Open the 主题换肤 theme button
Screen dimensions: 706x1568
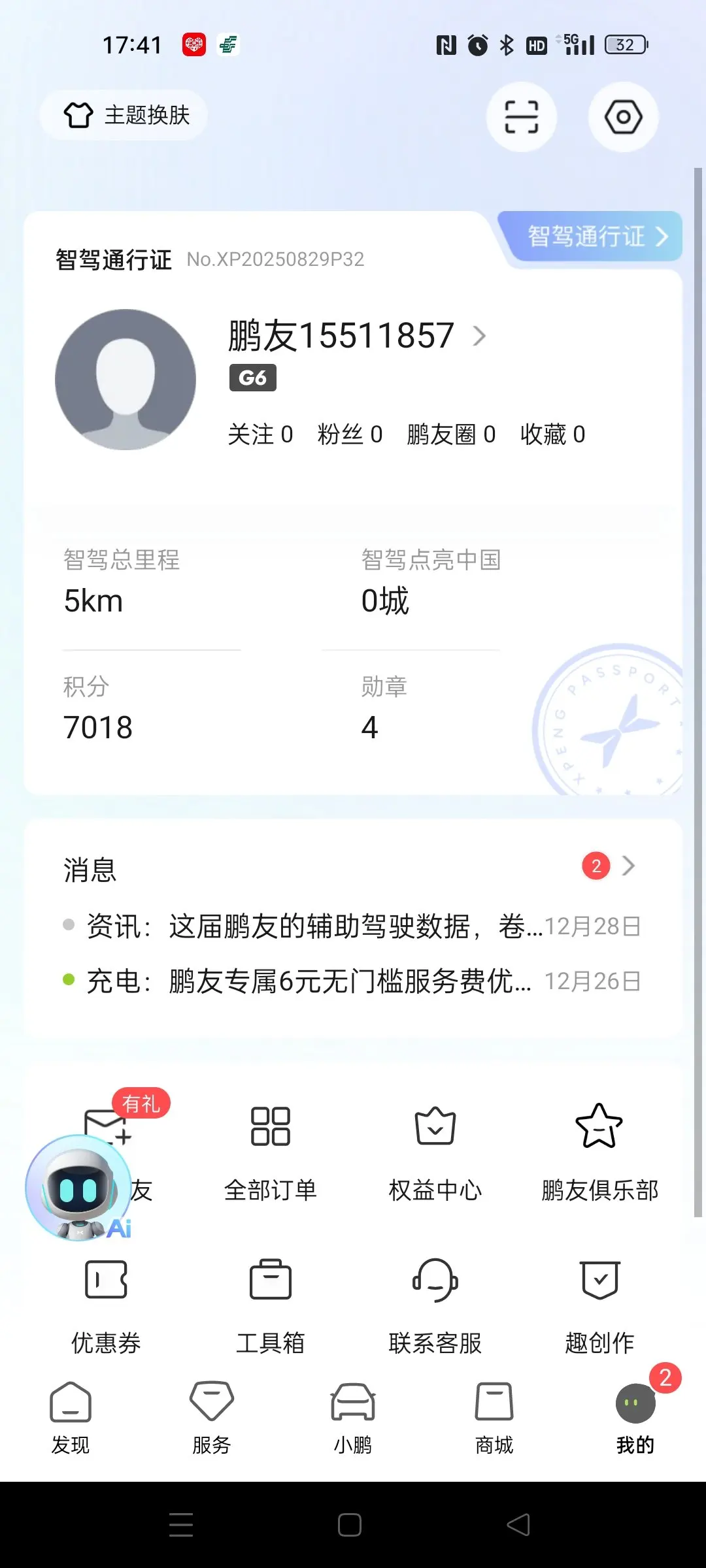coord(126,115)
